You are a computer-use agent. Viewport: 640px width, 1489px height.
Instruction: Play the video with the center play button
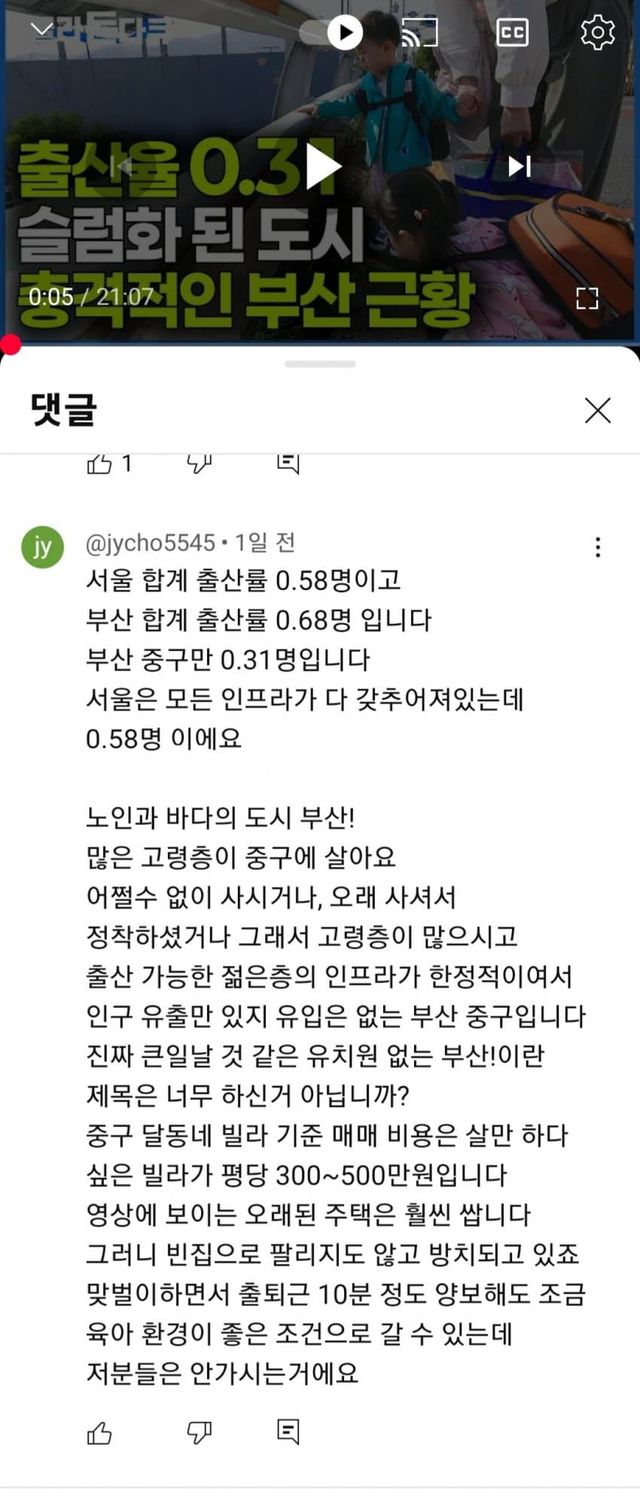[322, 165]
